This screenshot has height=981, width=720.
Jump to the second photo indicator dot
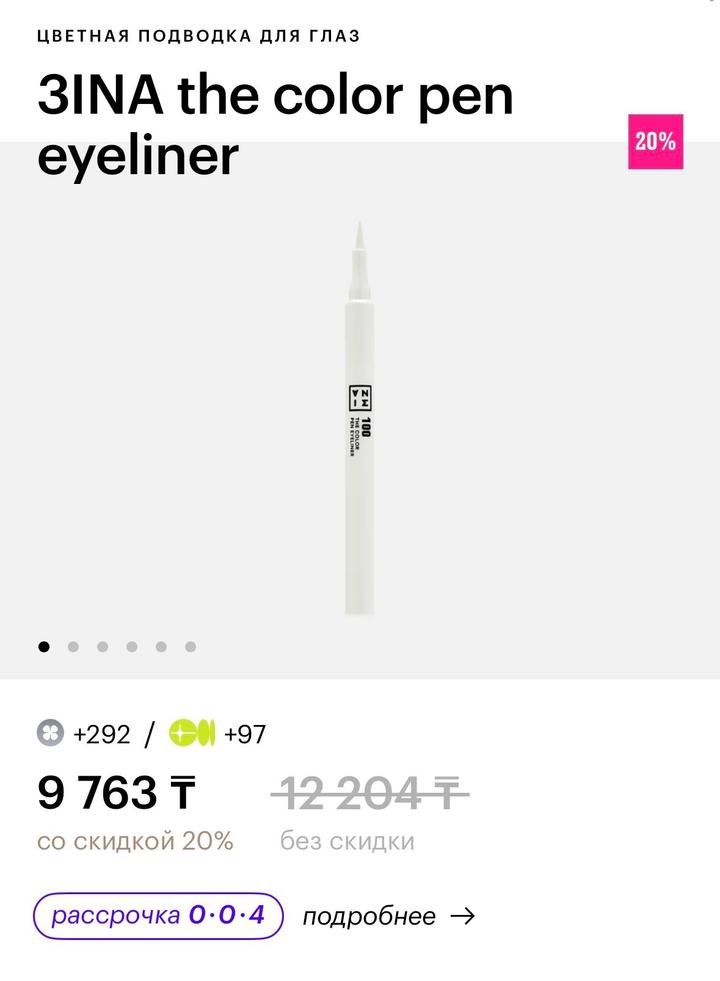(x=73, y=647)
